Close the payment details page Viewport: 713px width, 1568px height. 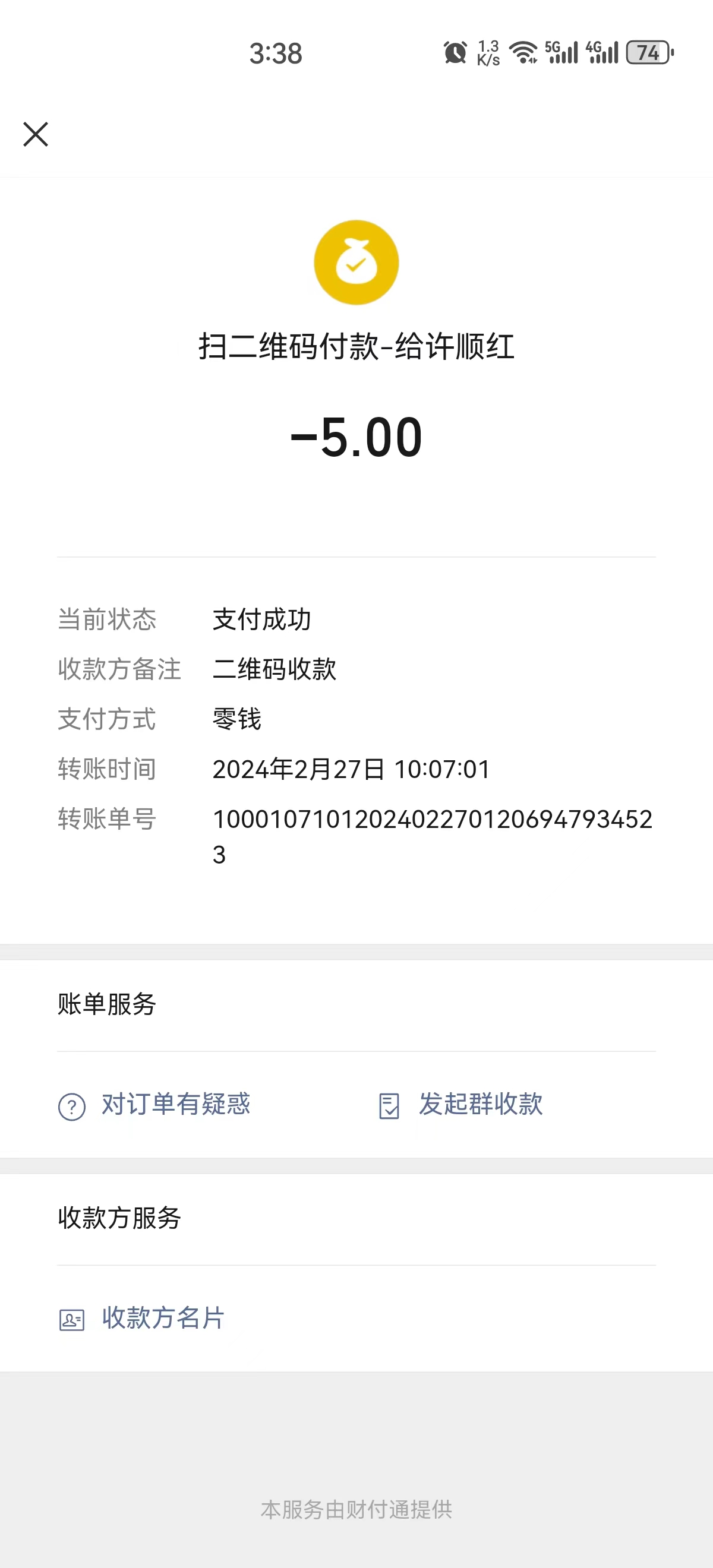coord(35,134)
